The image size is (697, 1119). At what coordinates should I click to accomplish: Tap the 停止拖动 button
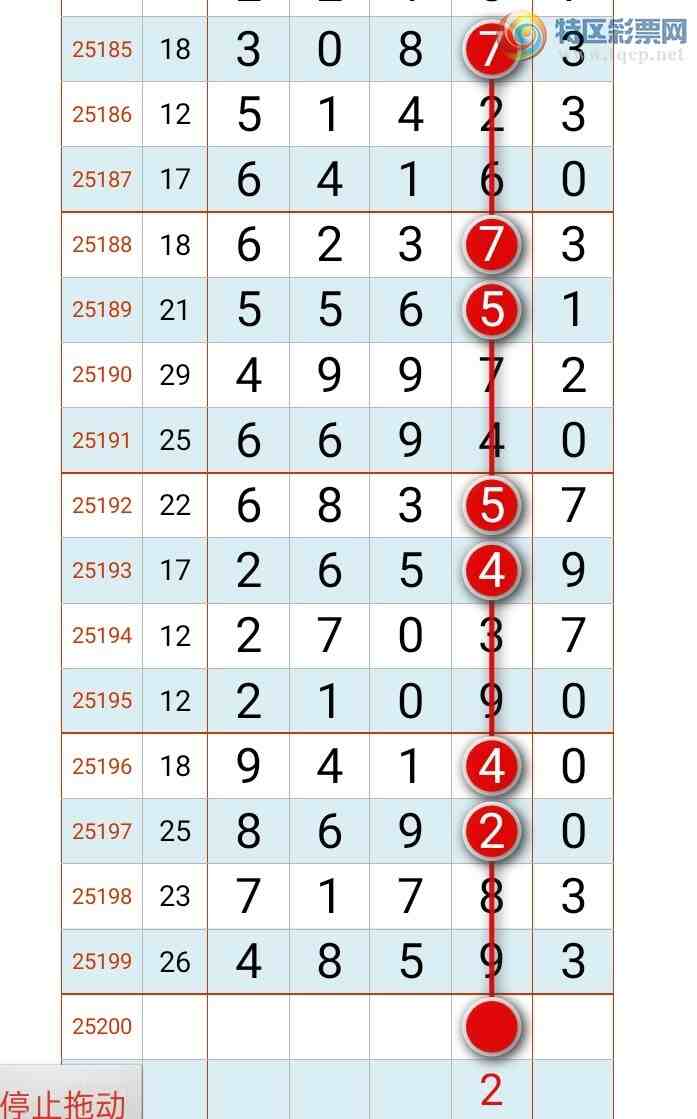tap(66, 1100)
